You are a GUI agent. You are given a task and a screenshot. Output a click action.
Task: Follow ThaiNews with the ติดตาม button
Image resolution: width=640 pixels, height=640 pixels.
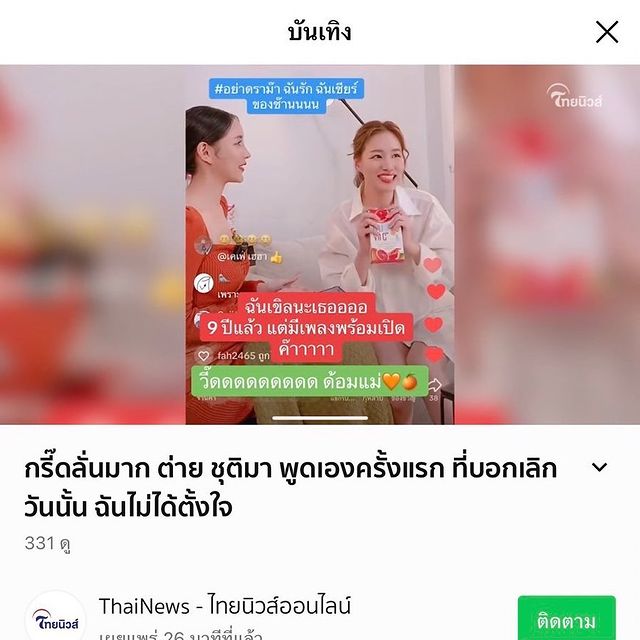566,620
